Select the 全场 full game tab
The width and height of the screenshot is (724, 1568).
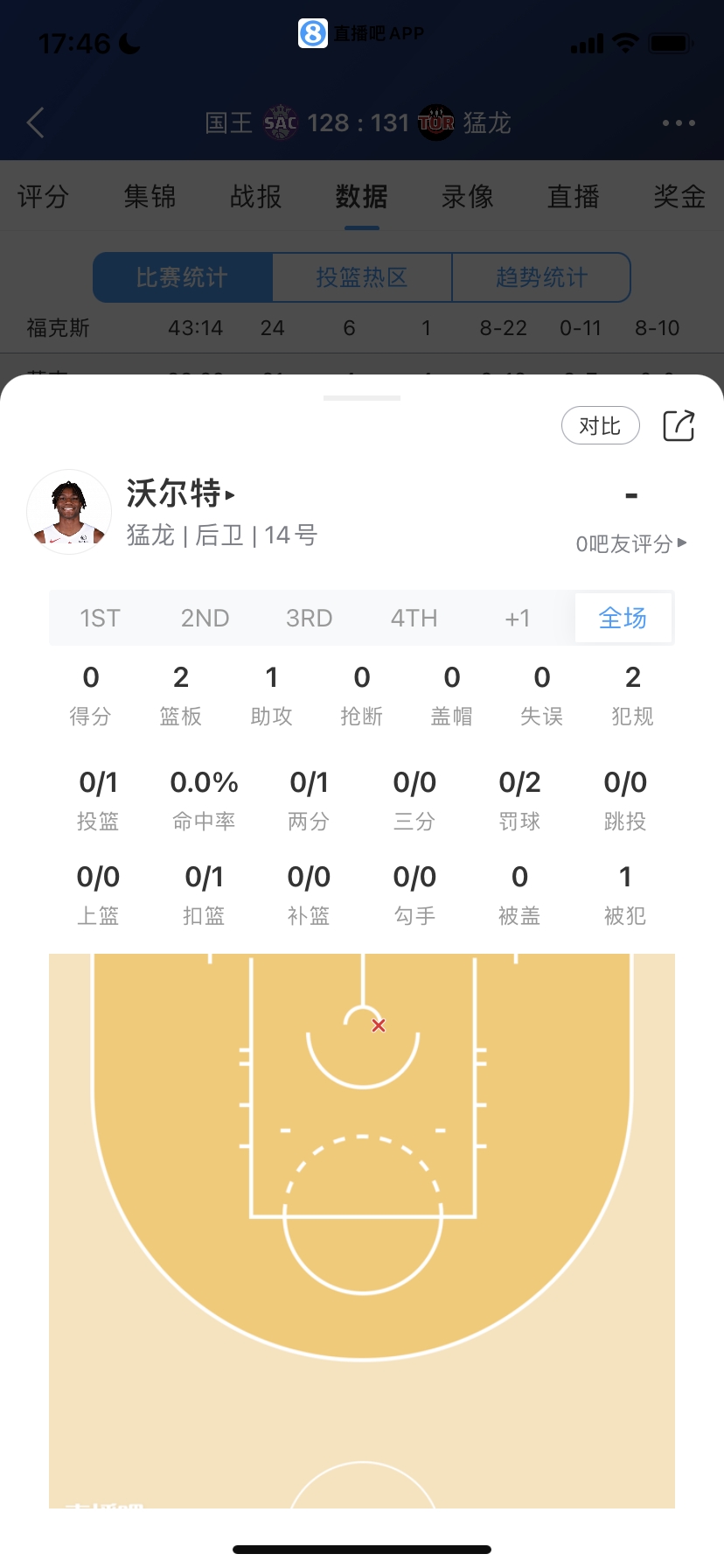tap(623, 618)
